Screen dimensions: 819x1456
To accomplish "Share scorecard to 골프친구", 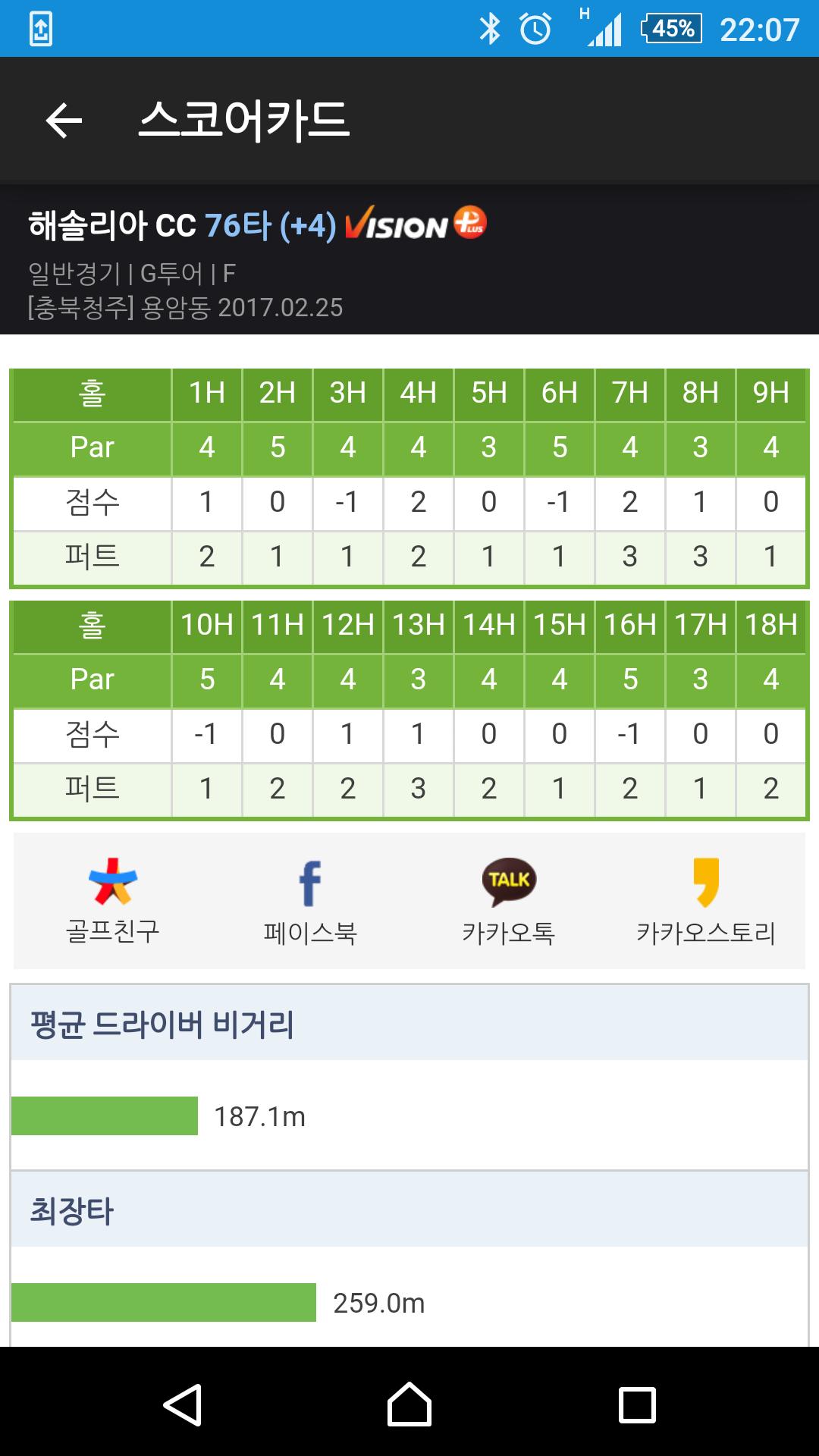I will click(113, 900).
